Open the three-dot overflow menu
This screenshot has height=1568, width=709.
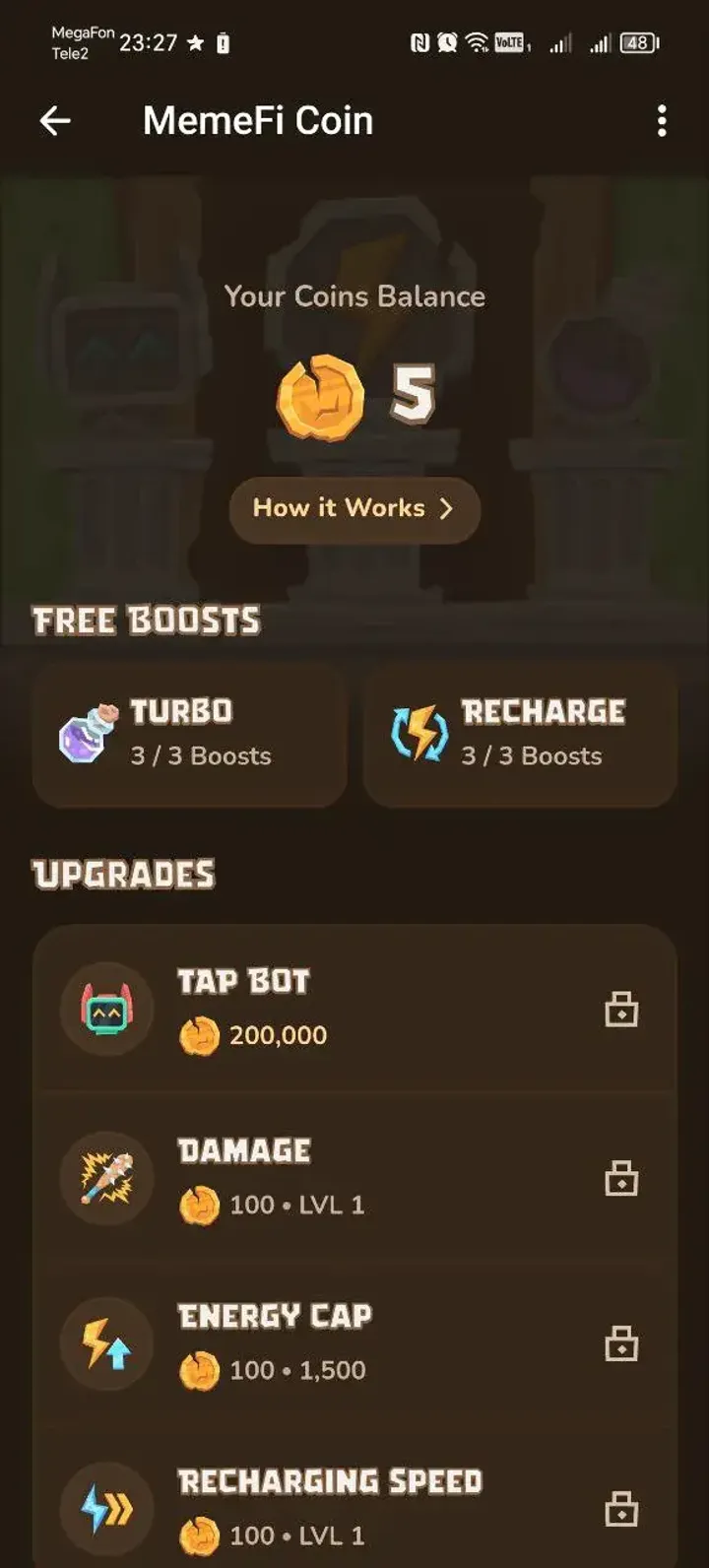pyautogui.click(x=662, y=121)
